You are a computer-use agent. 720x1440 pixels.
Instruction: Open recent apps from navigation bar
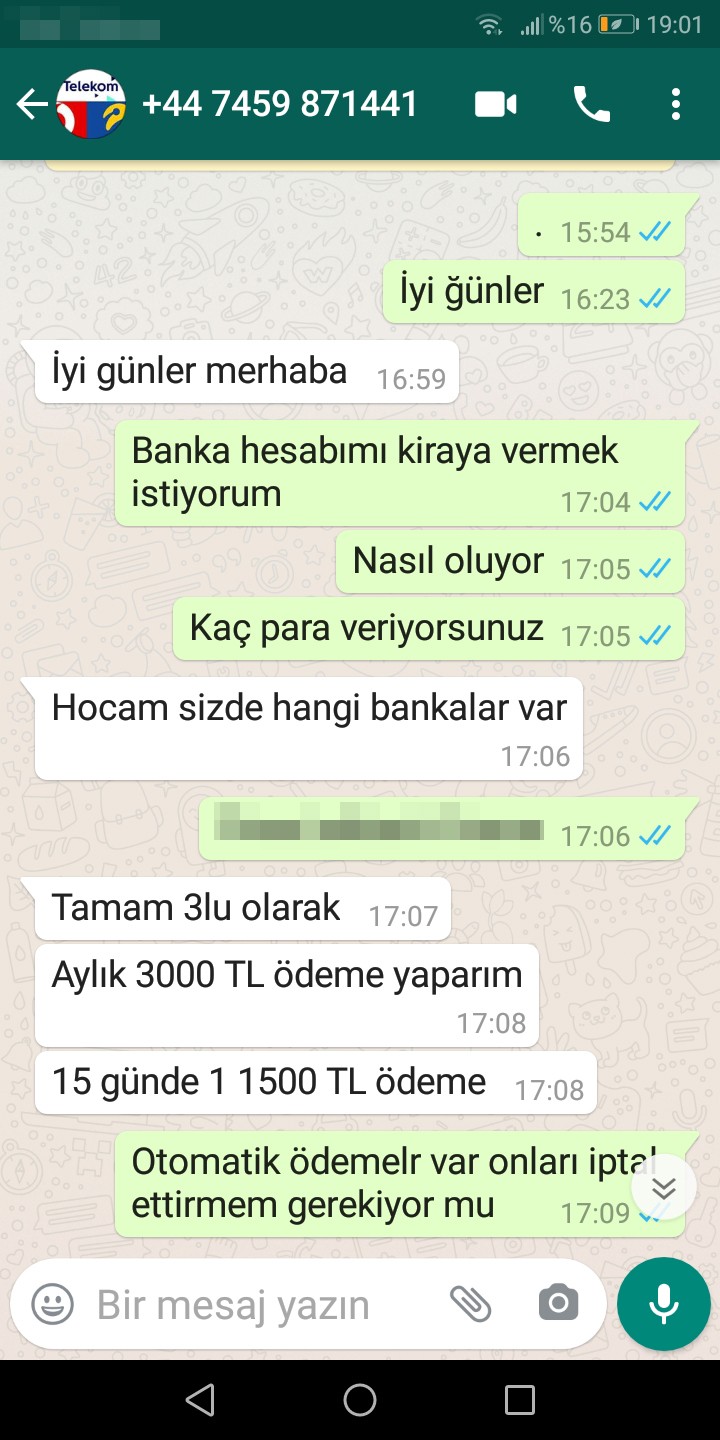pyautogui.click(x=519, y=1400)
